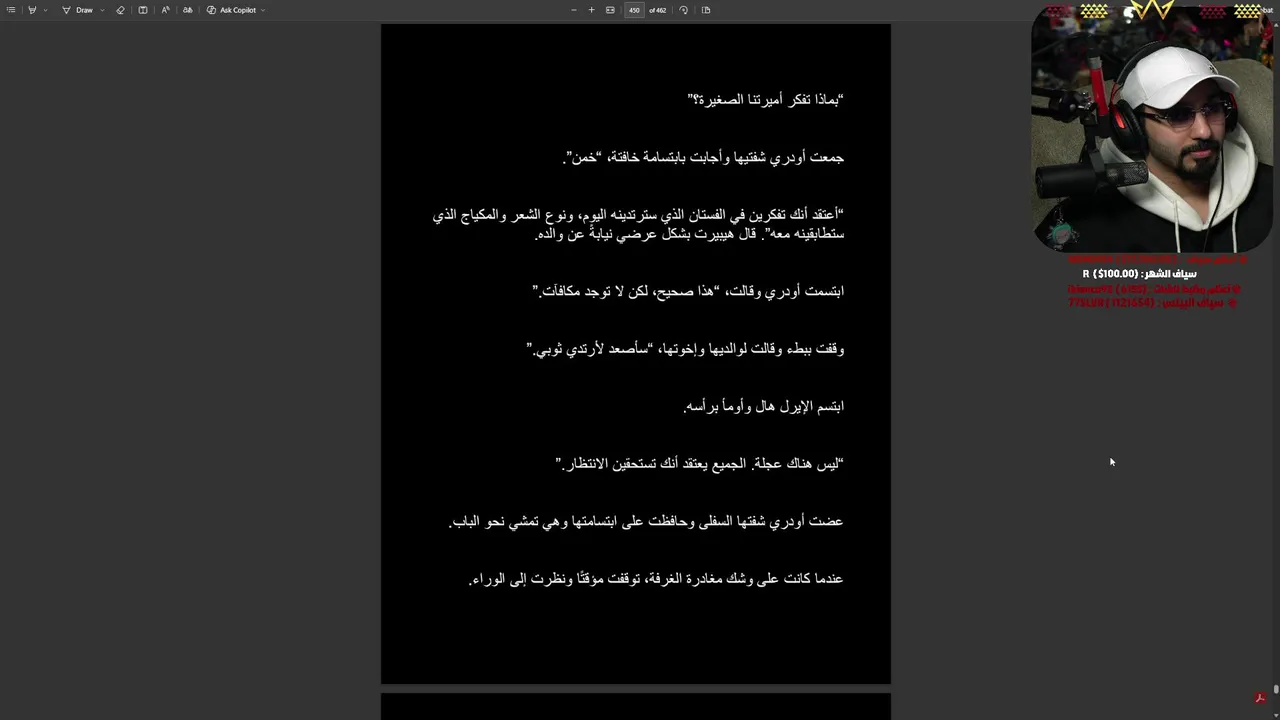The width and height of the screenshot is (1280, 720).
Task: Rotate the PDF page
Action: (683, 10)
